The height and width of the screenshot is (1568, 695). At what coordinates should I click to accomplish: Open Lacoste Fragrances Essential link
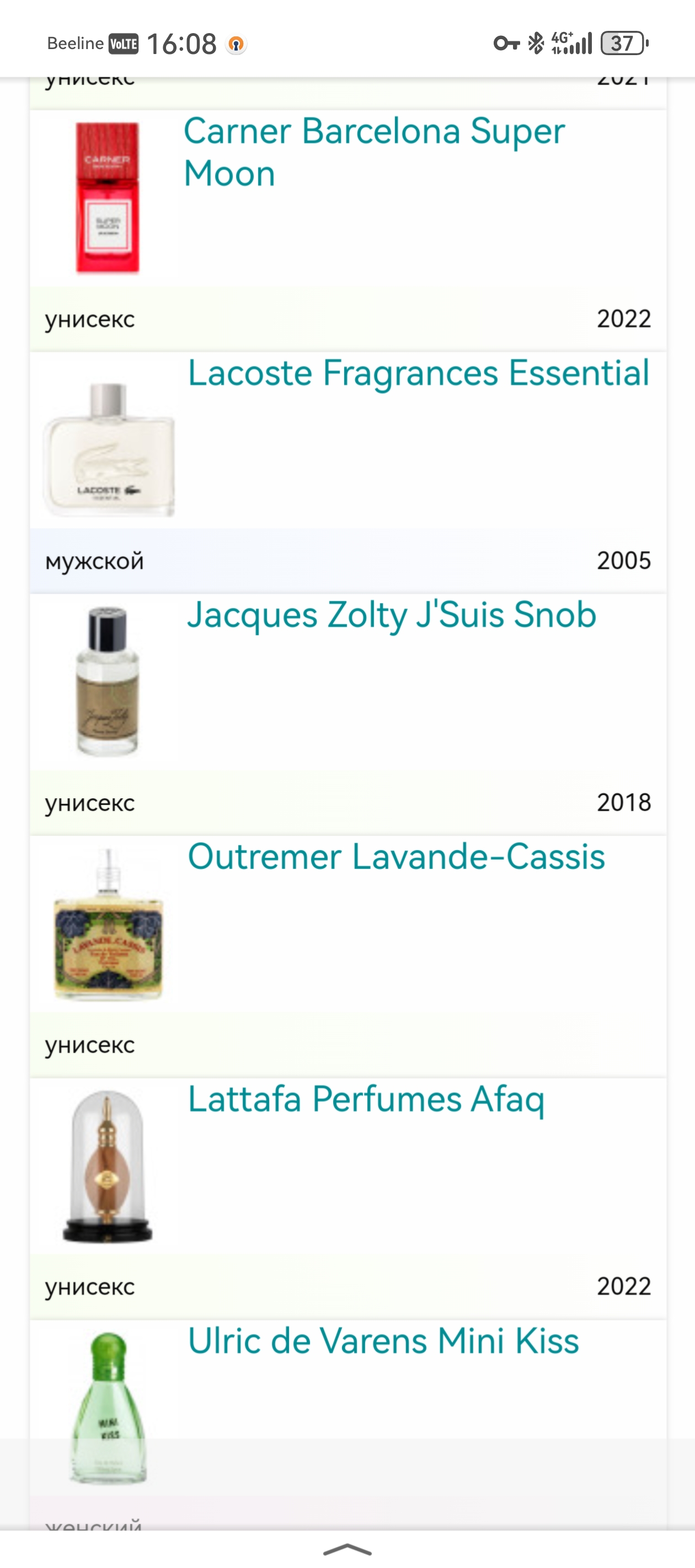(x=419, y=373)
